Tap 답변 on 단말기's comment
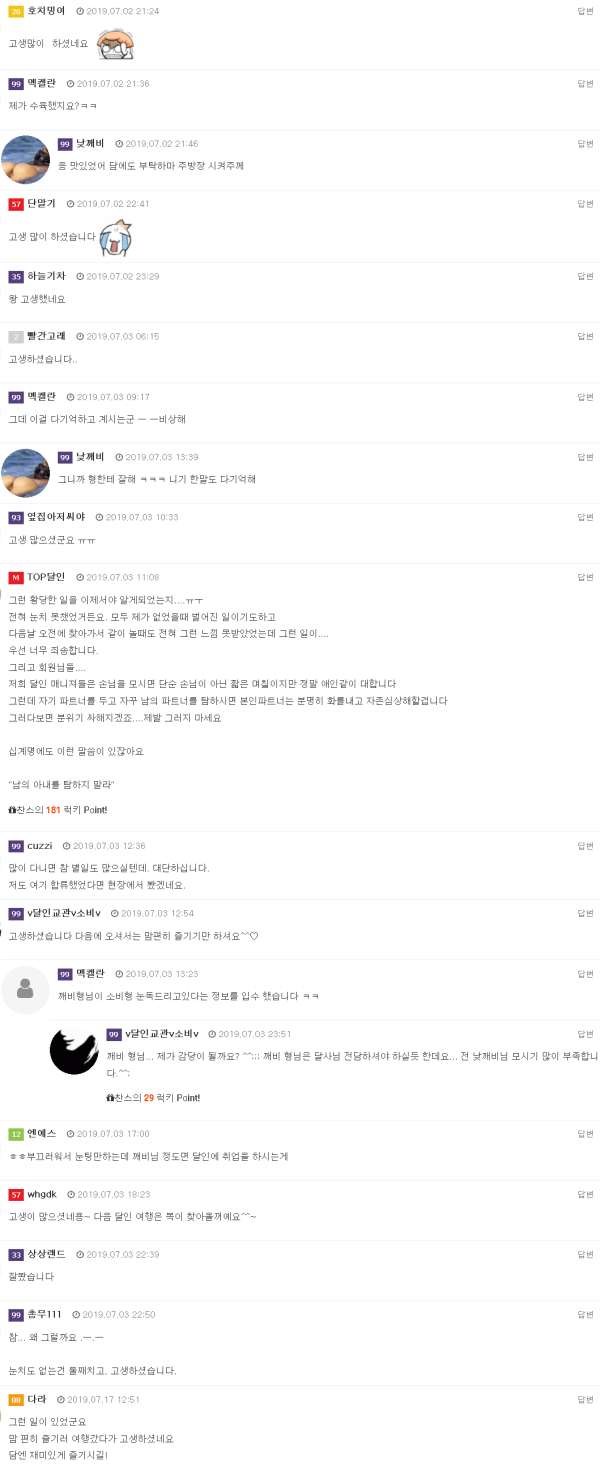Image resolution: width=600 pixels, height=1465 pixels. click(x=585, y=204)
